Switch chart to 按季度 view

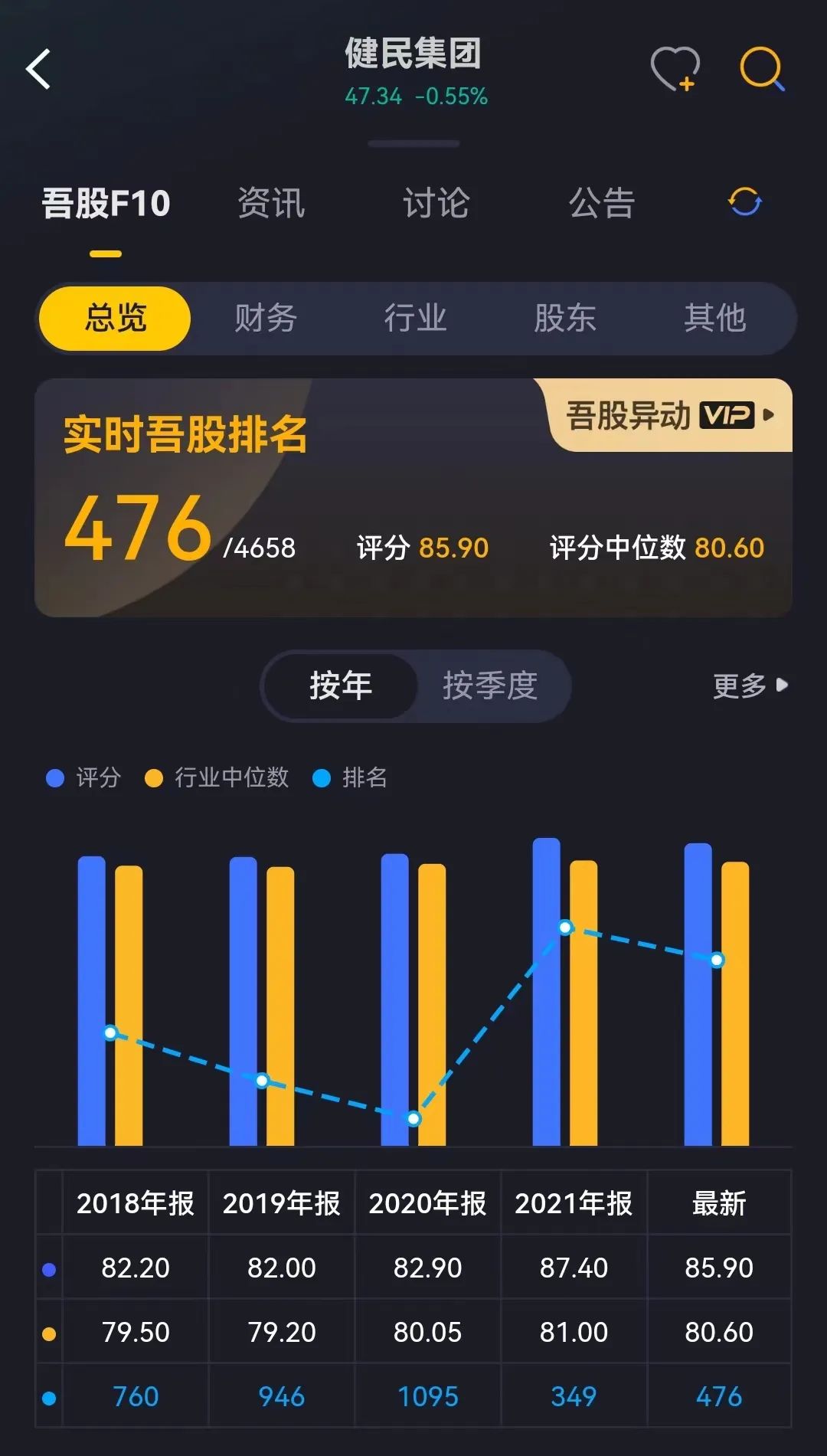point(490,685)
